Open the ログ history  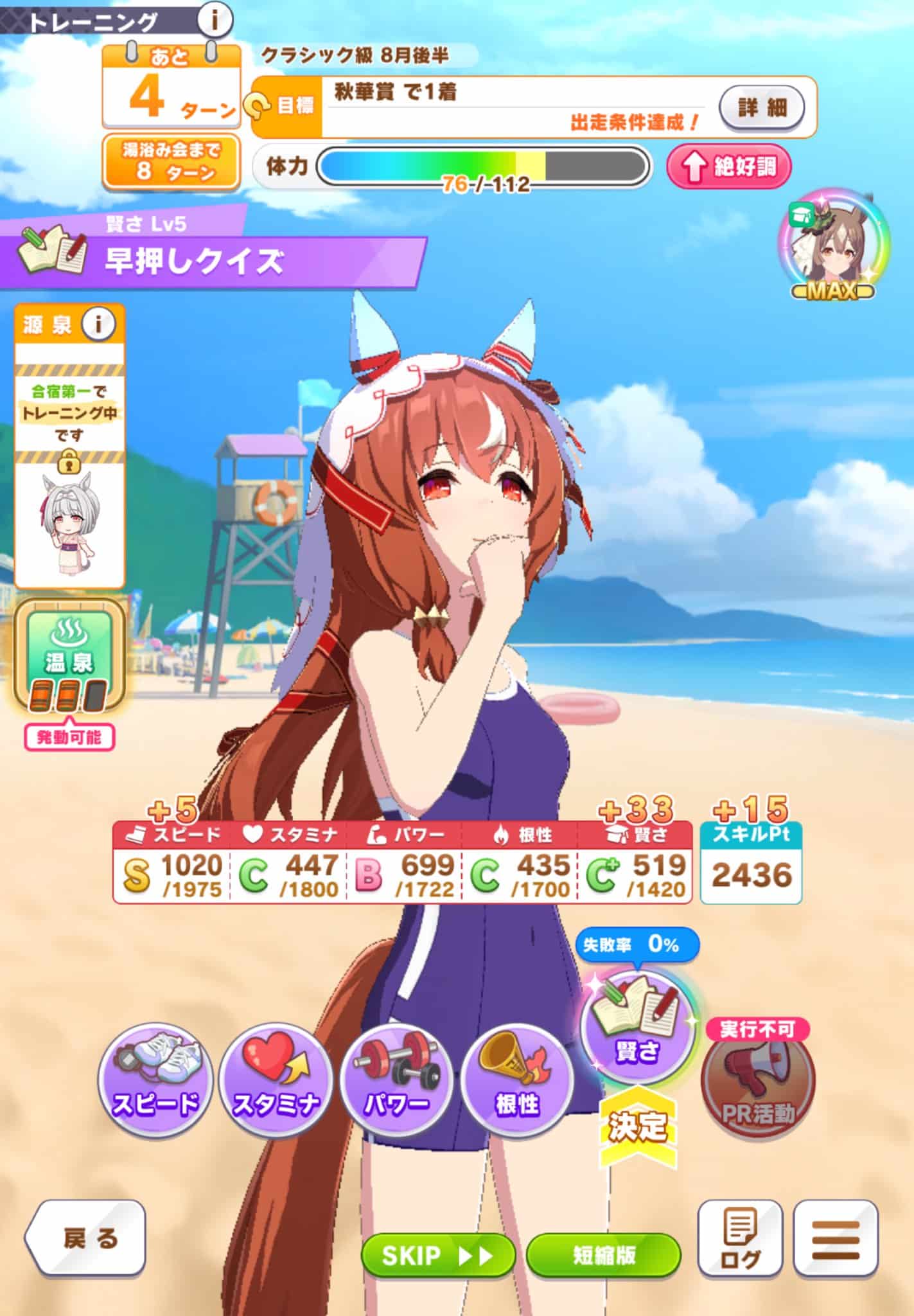(x=740, y=1238)
